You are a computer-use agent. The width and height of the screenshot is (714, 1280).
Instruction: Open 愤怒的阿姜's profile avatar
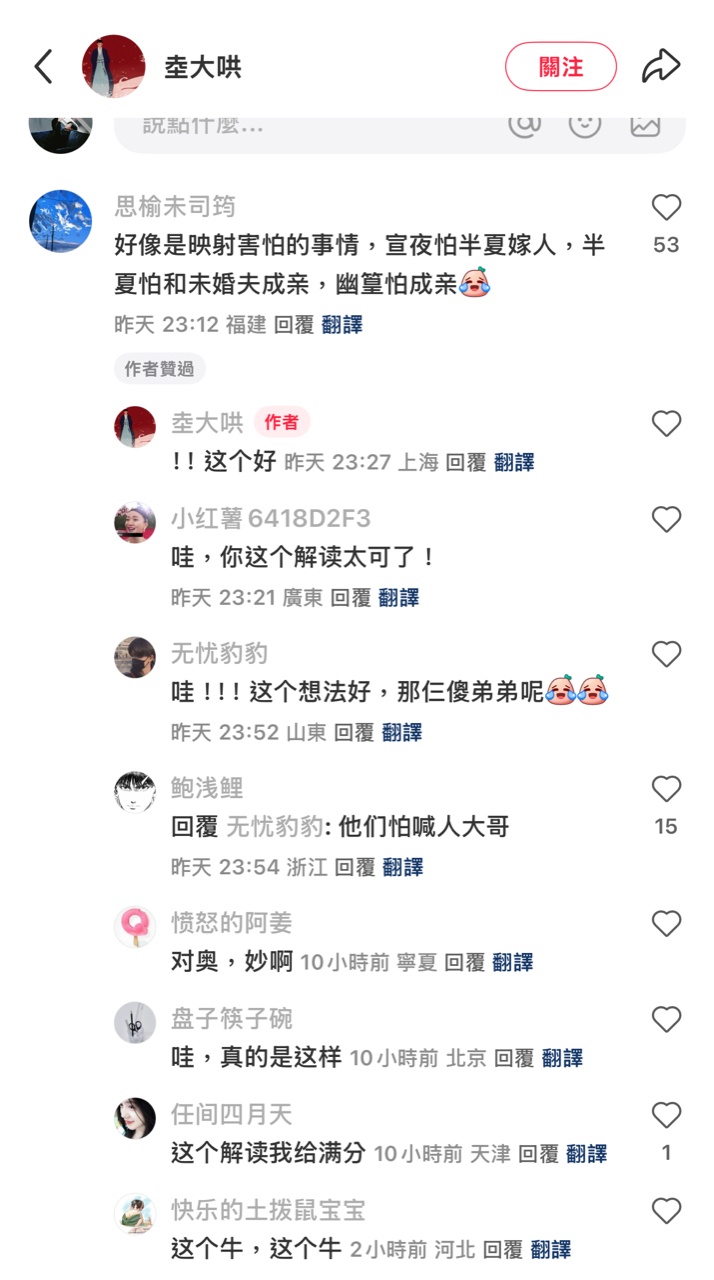tap(134, 927)
